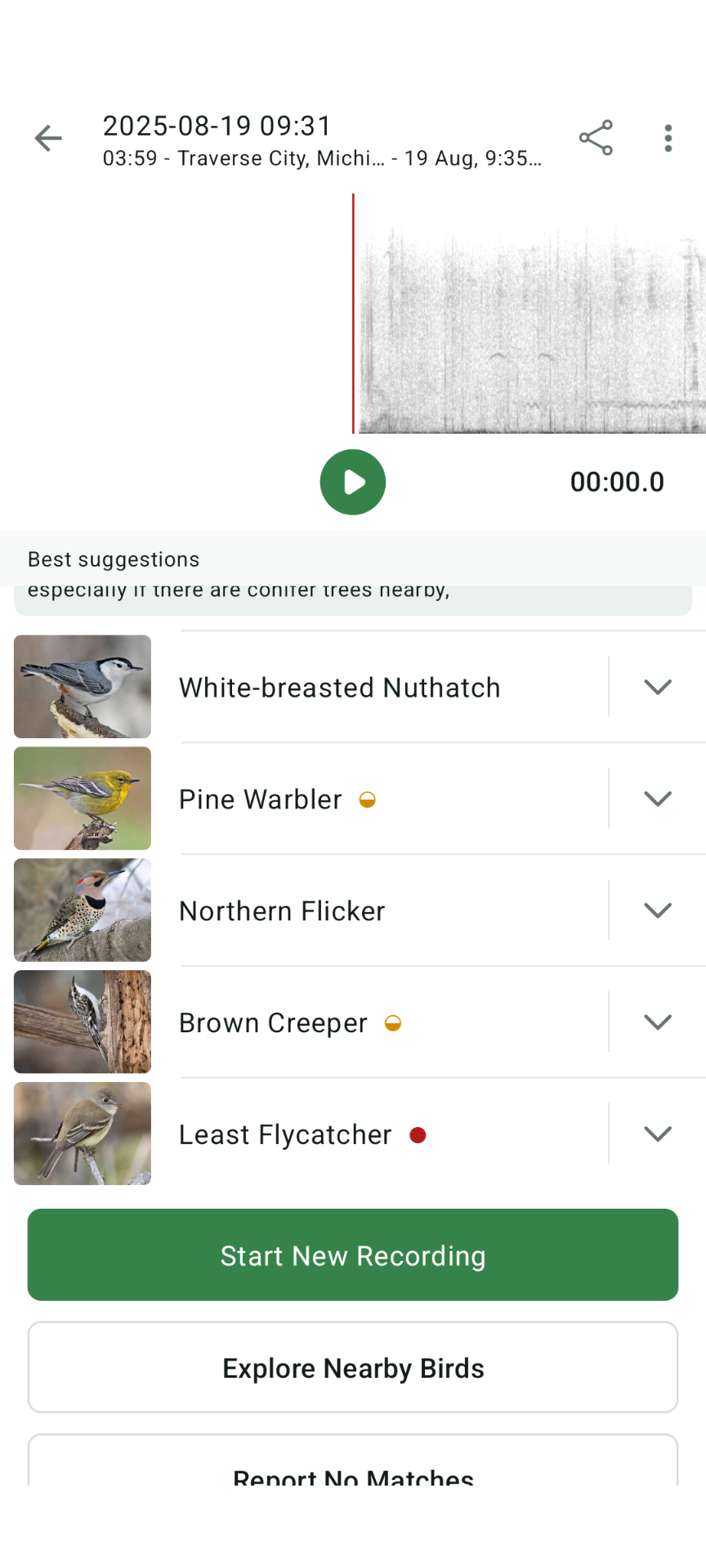Image resolution: width=706 pixels, height=1568 pixels.
Task: Open the three-dot overflow menu
Action: click(668, 138)
